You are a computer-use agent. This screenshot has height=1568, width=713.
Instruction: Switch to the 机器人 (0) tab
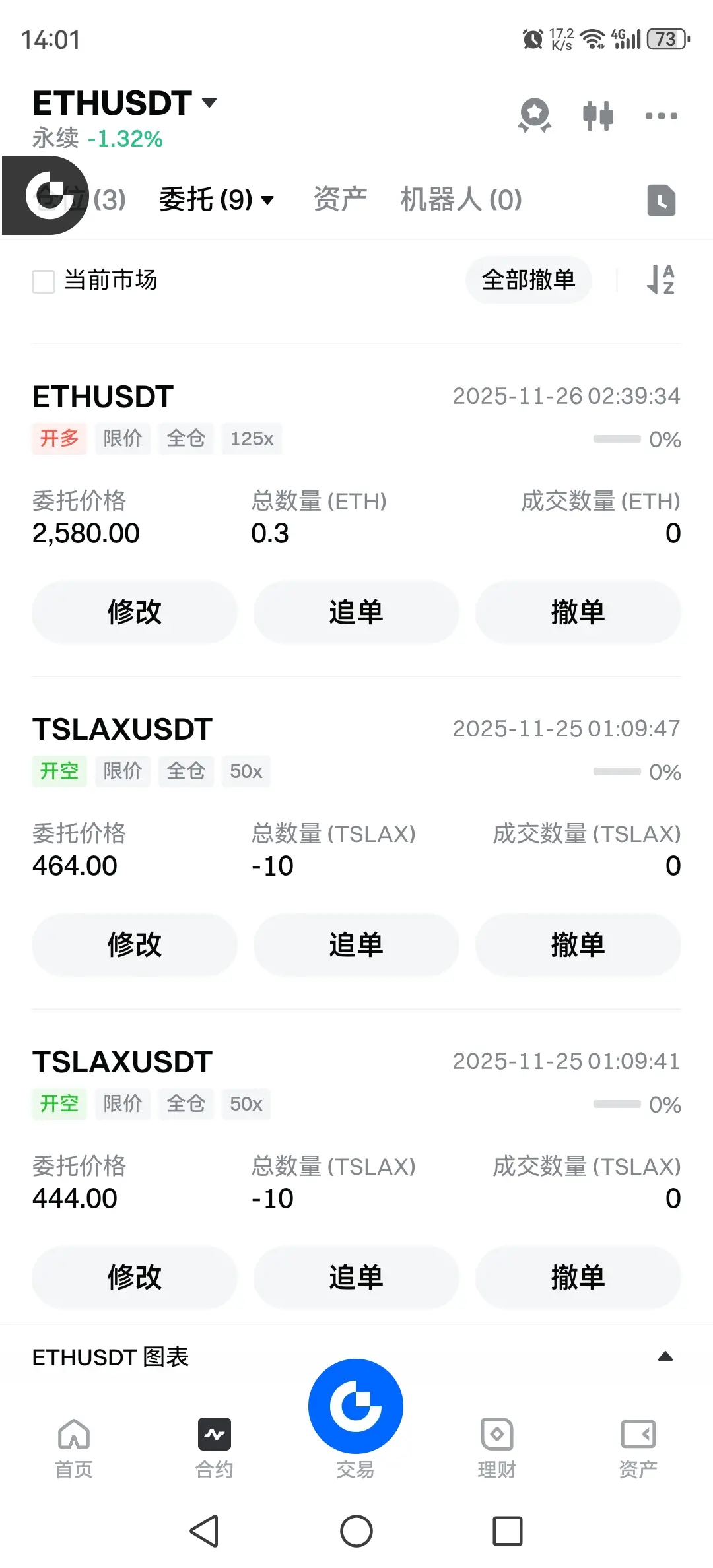[x=461, y=199]
